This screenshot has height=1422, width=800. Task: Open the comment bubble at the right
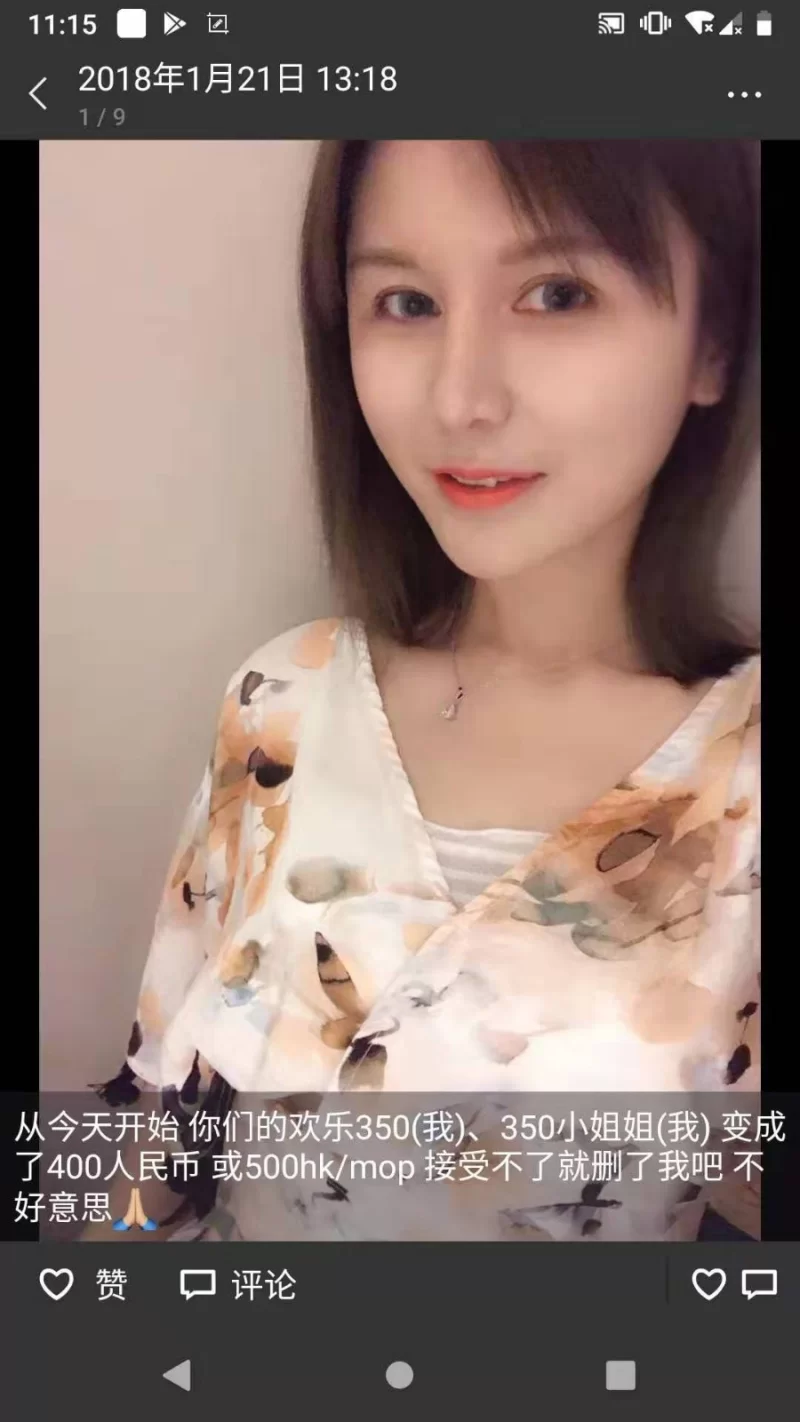pos(760,1285)
